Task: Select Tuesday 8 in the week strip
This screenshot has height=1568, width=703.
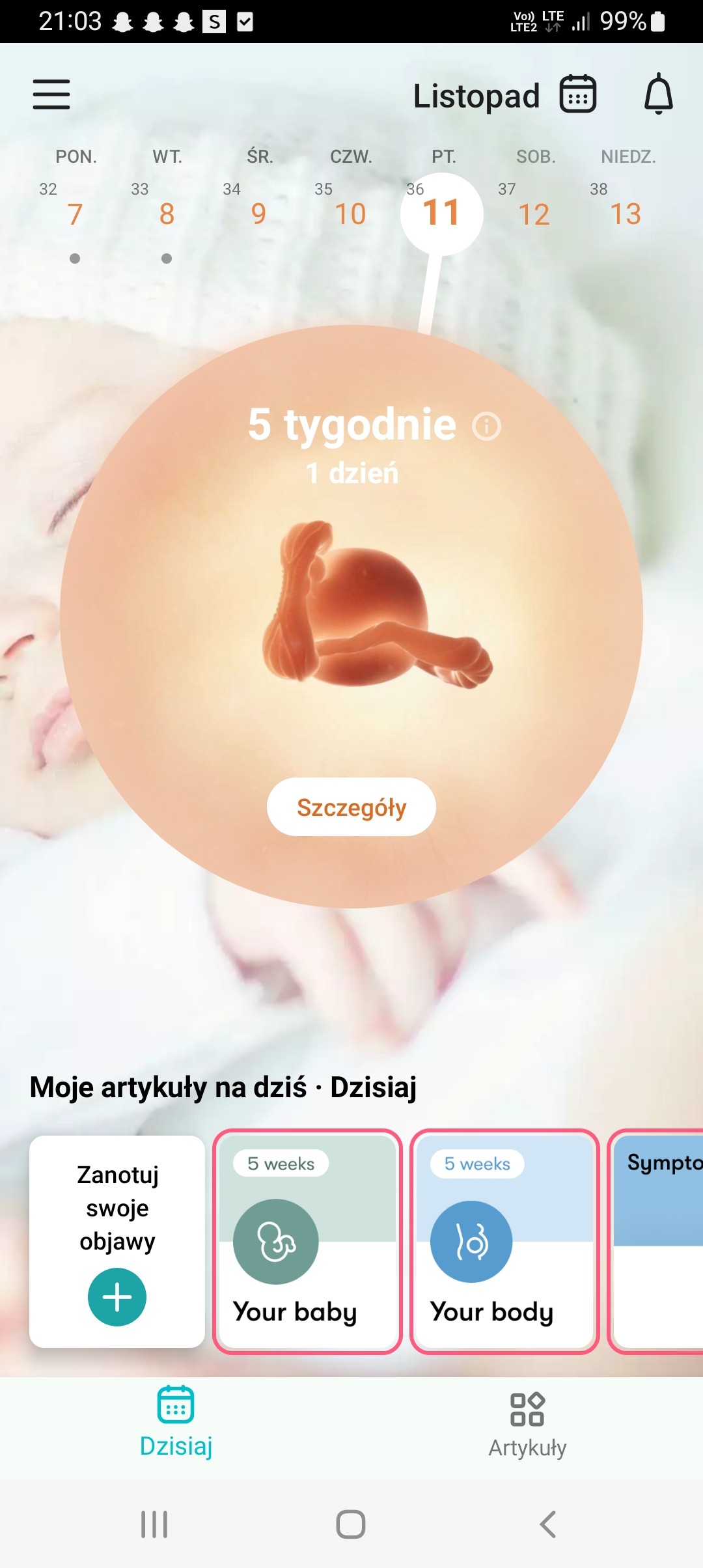Action: coord(167,214)
